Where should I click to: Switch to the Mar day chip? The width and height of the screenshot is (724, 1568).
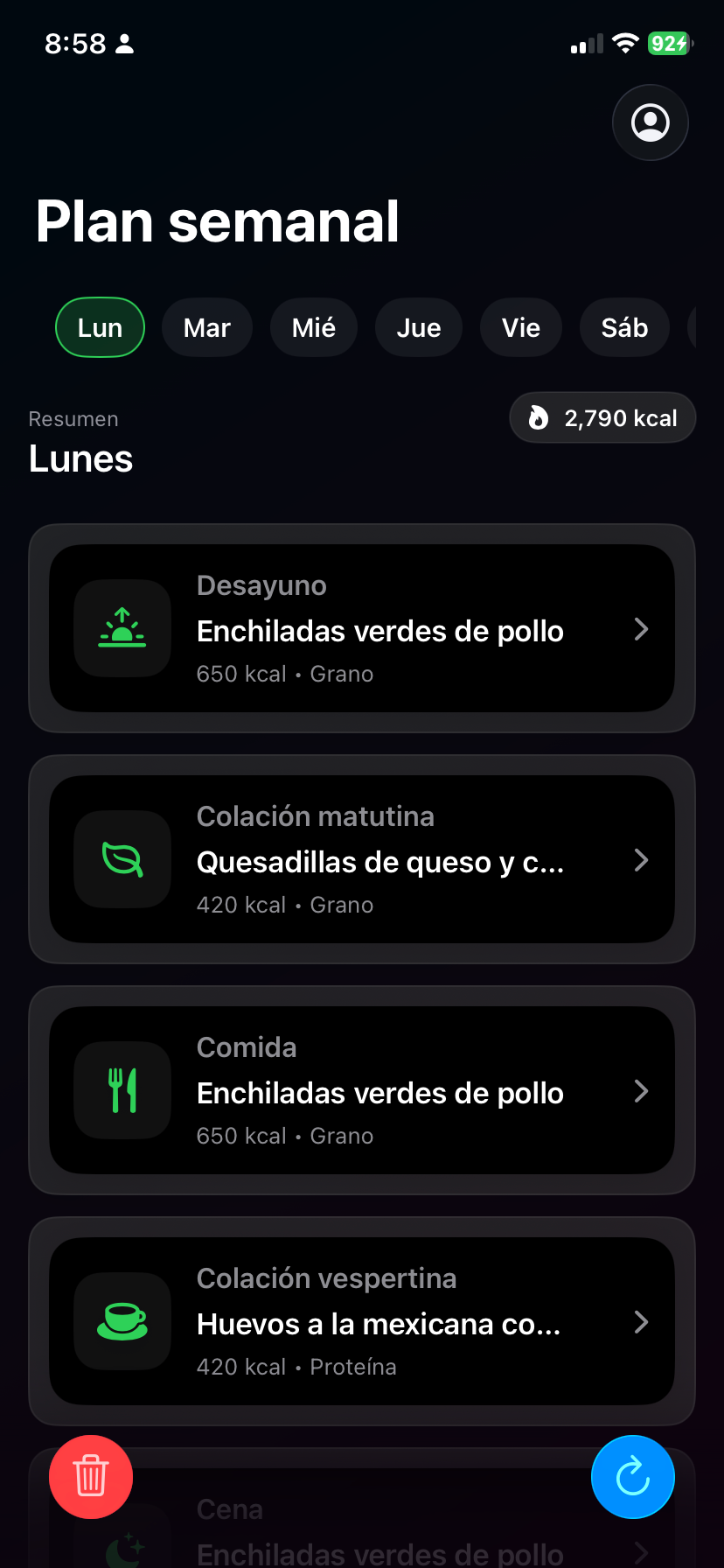(x=207, y=328)
